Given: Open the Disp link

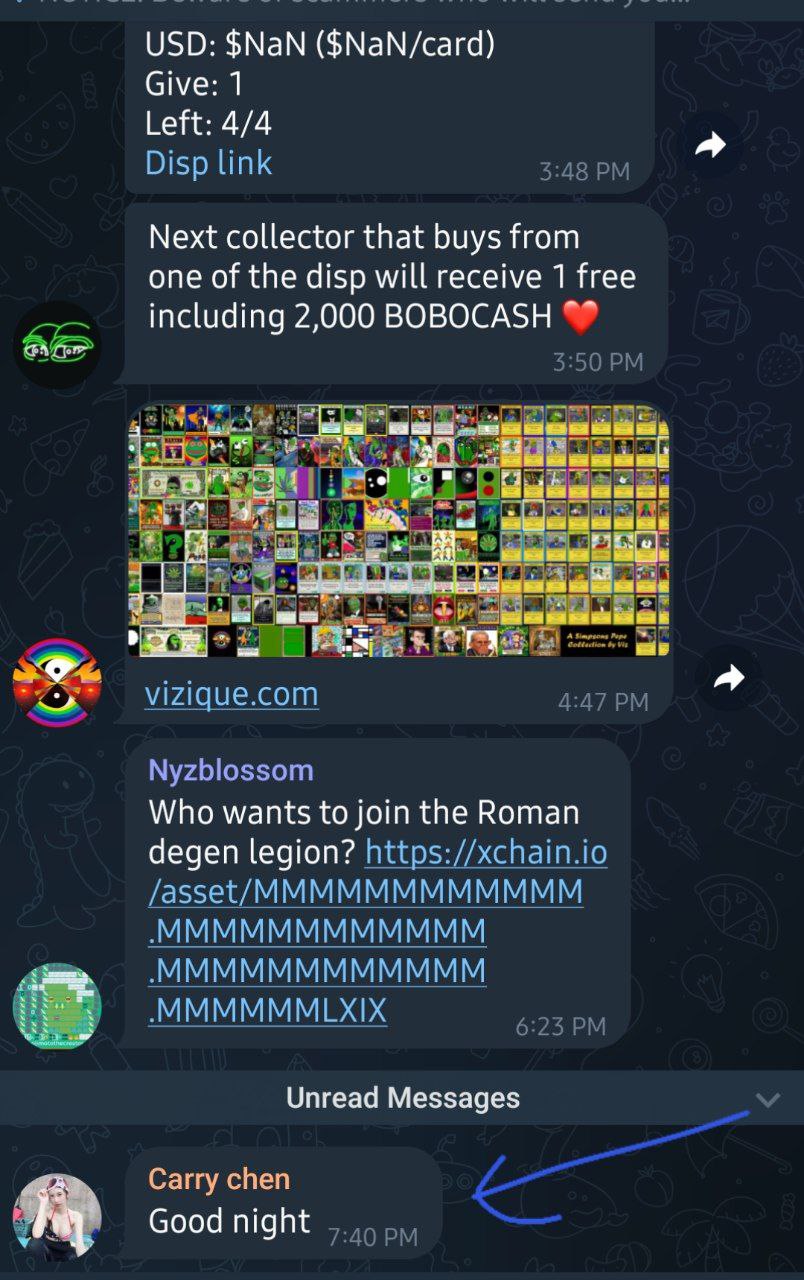Looking at the screenshot, I should click(208, 163).
